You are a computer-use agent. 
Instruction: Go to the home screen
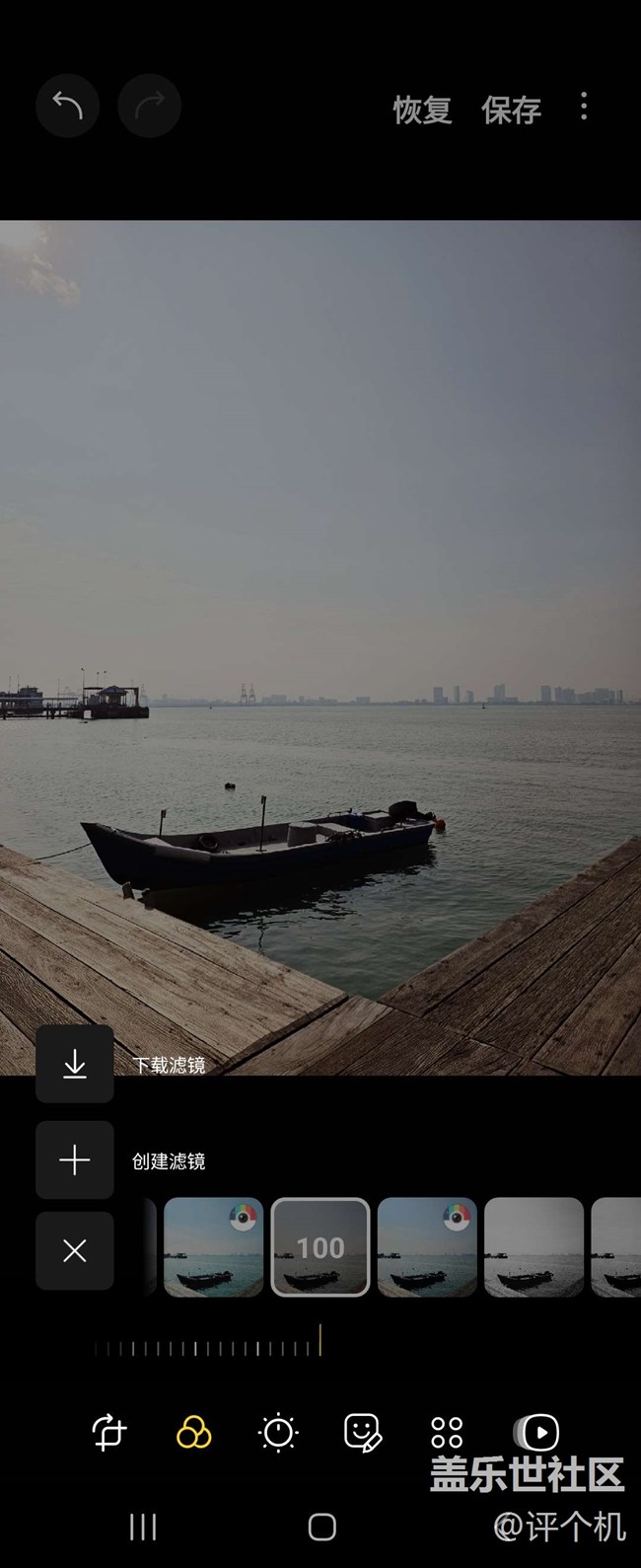321,1528
